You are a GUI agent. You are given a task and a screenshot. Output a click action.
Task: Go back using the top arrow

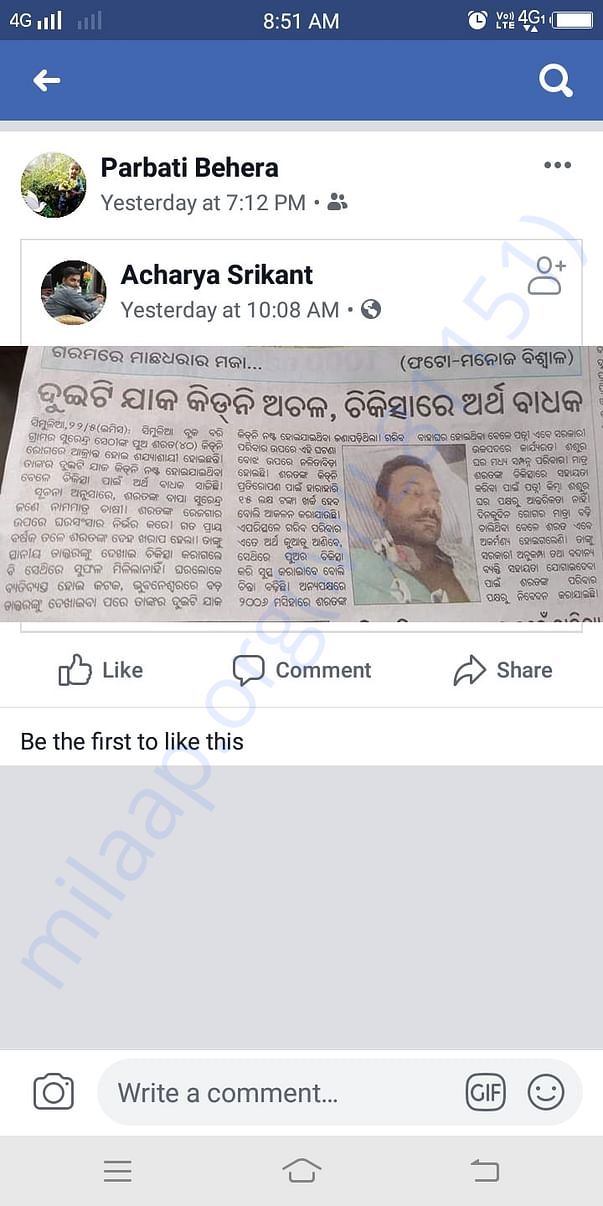click(x=46, y=81)
